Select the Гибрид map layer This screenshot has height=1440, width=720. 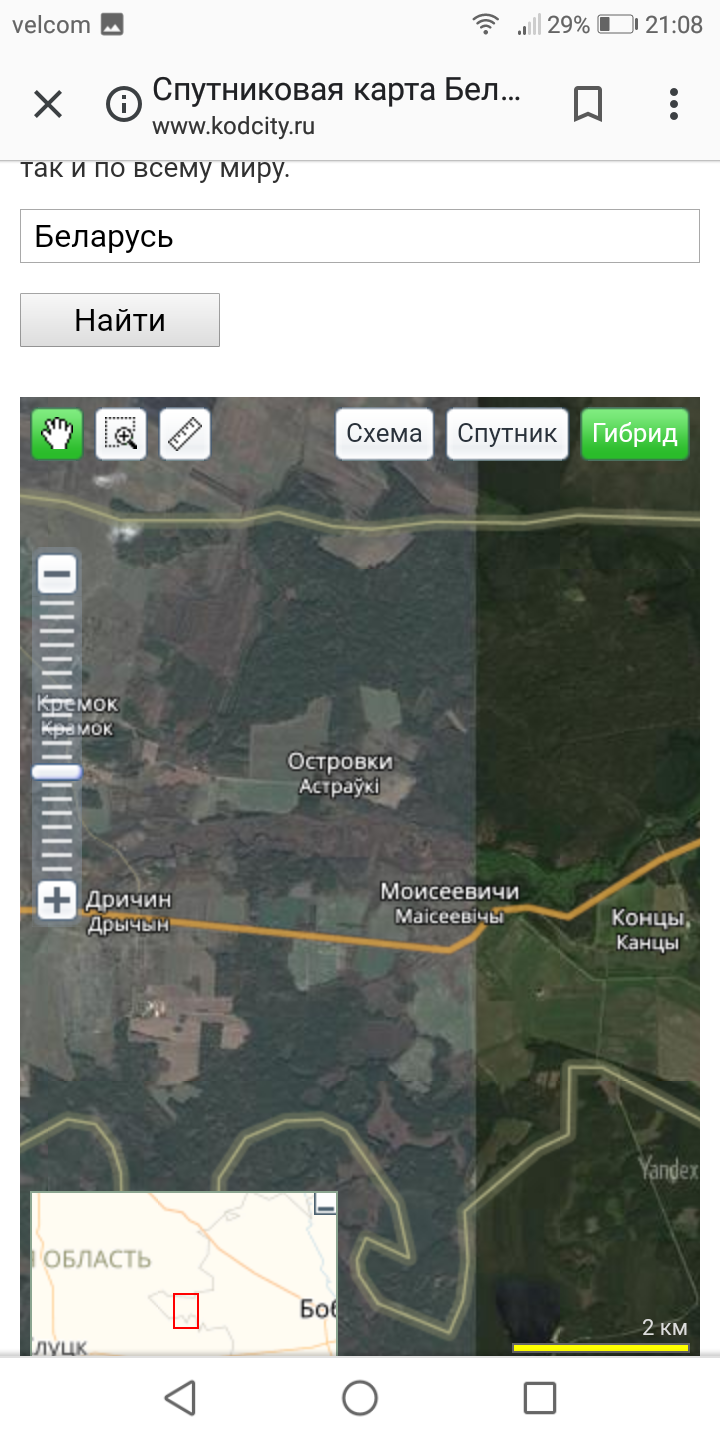635,434
